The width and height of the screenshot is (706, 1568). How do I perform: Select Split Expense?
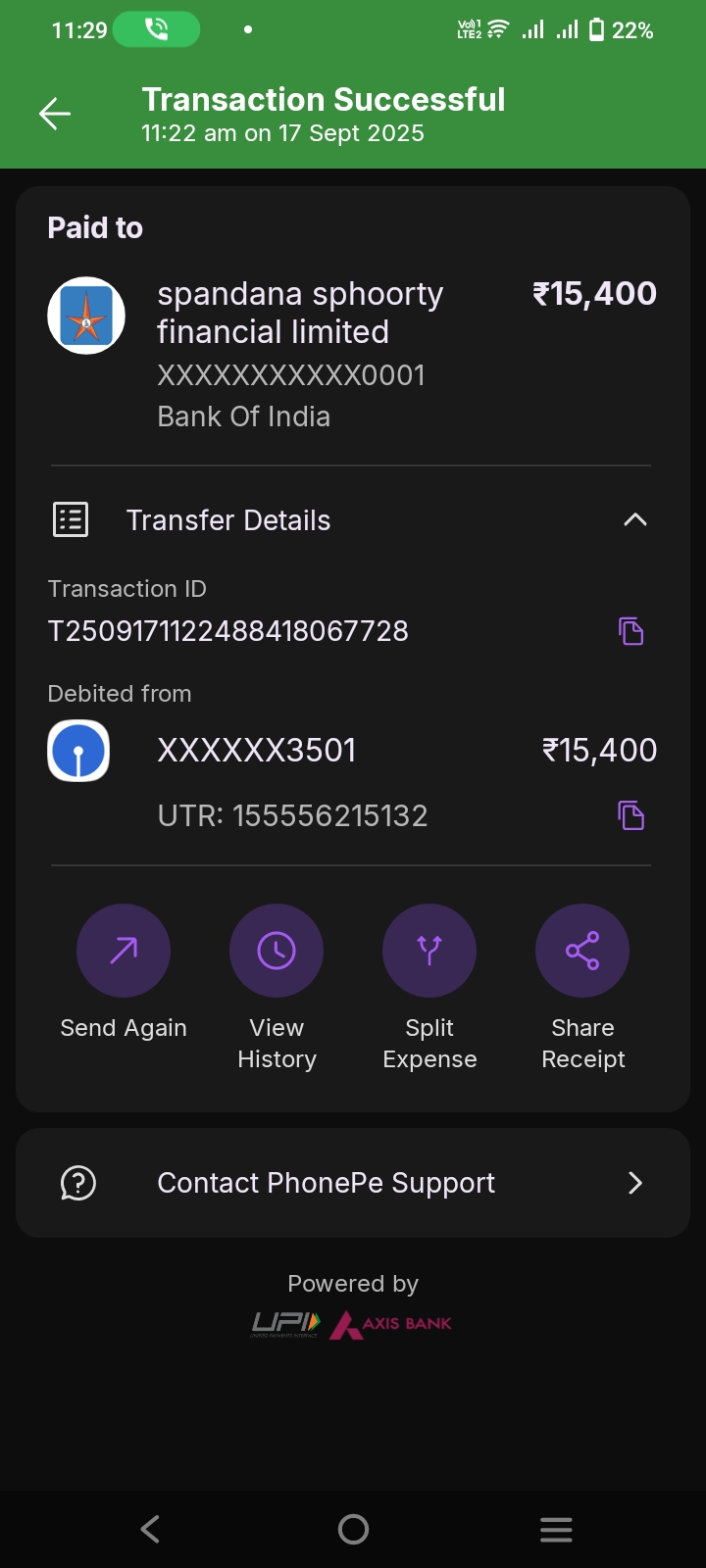pyautogui.click(x=429, y=951)
